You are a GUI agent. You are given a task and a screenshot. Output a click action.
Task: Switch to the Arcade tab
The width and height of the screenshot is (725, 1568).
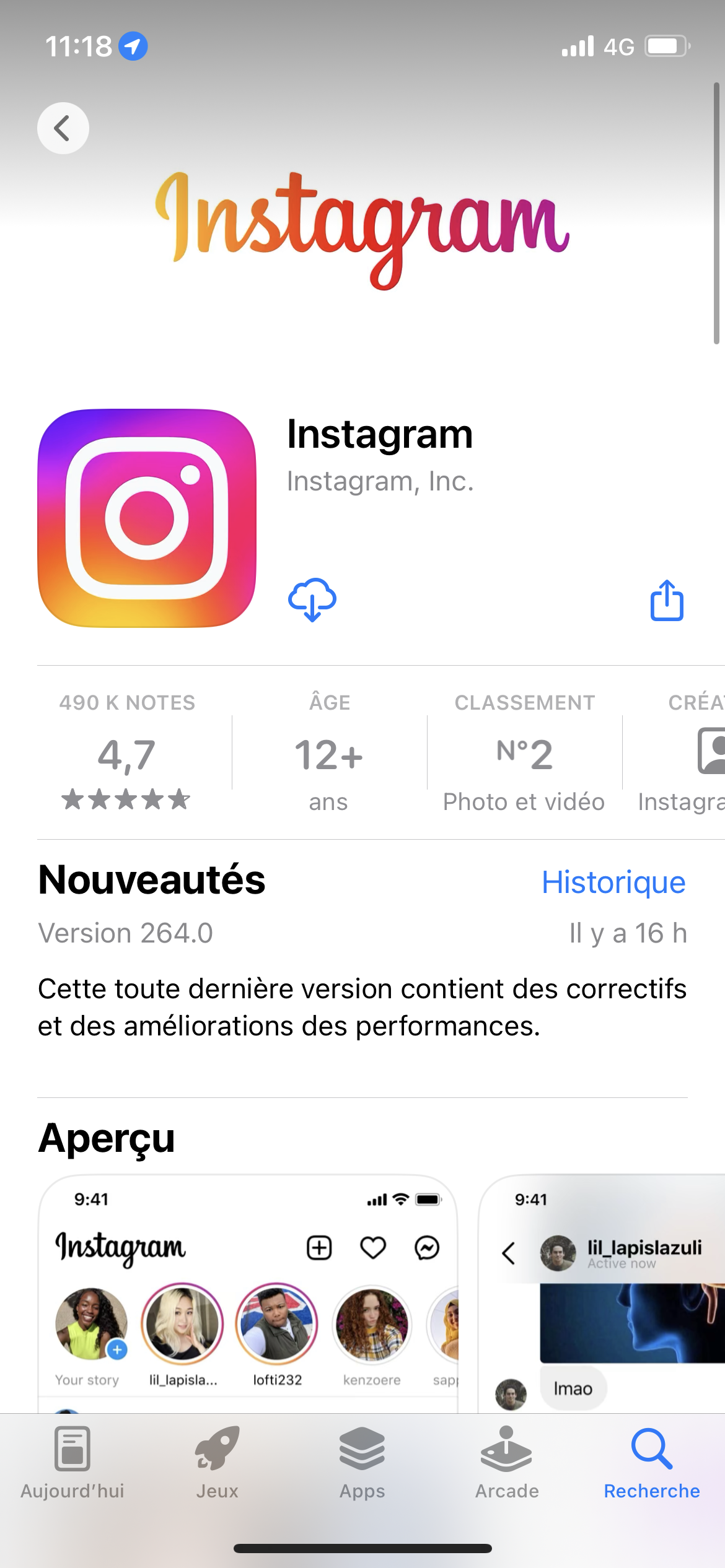[x=507, y=1463]
